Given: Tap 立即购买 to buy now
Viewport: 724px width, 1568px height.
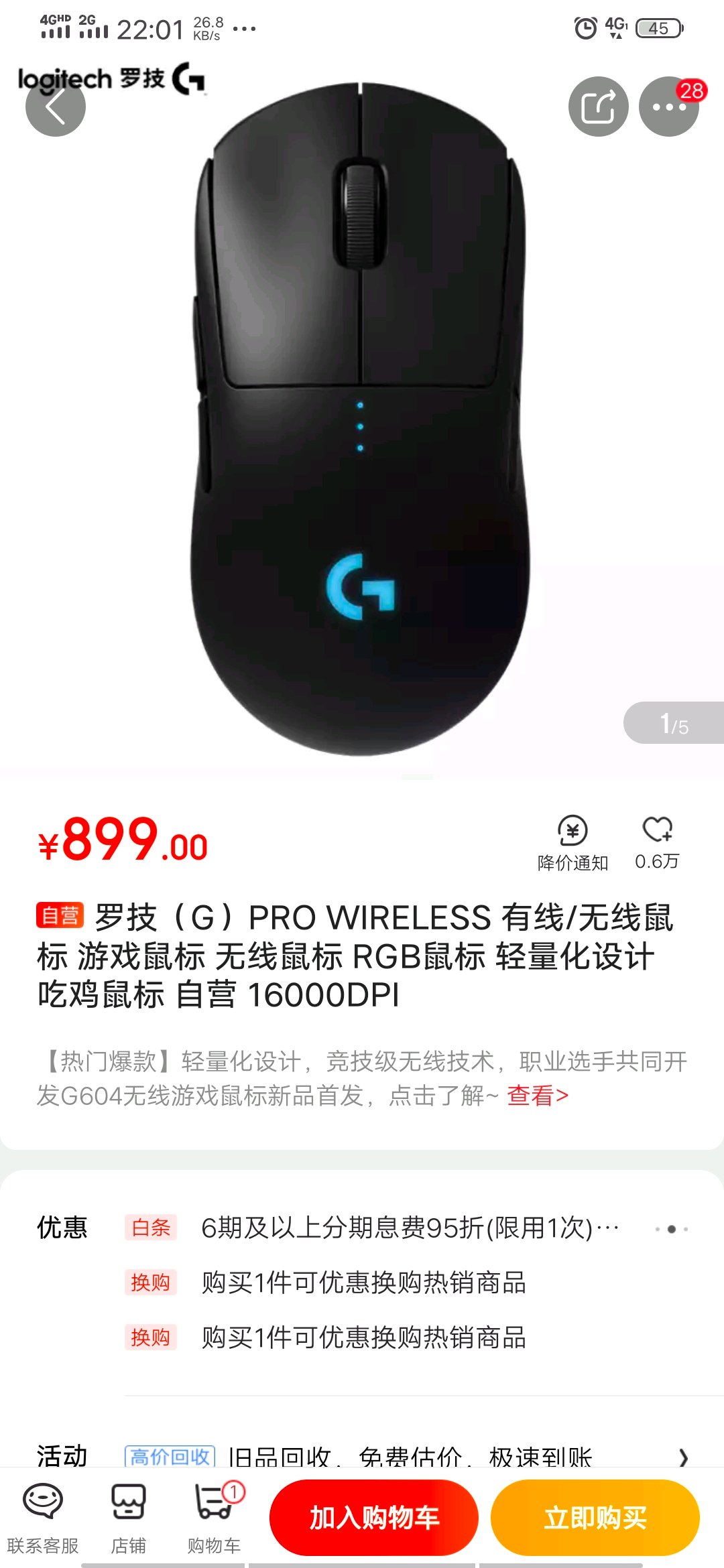Looking at the screenshot, I should (x=595, y=1518).
